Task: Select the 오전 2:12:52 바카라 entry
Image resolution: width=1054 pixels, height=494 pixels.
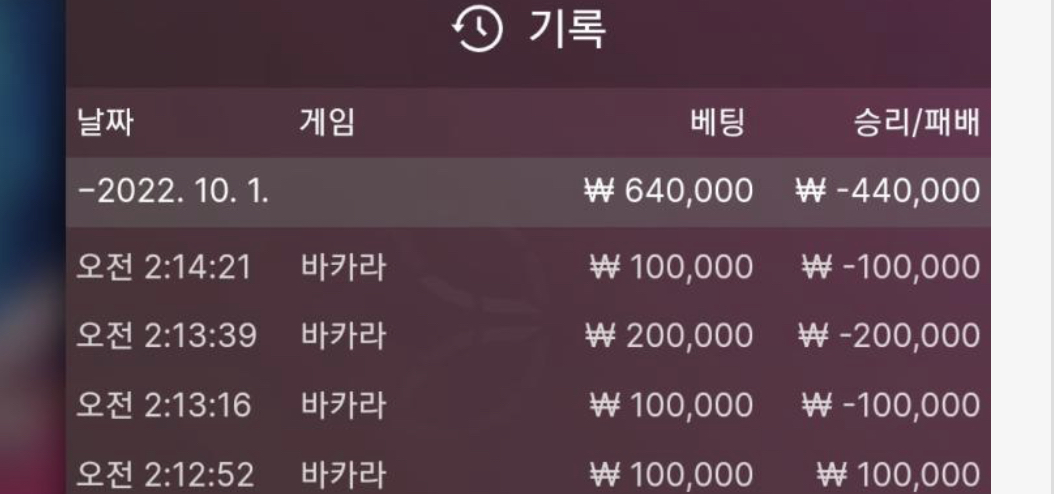Action: 527,473
